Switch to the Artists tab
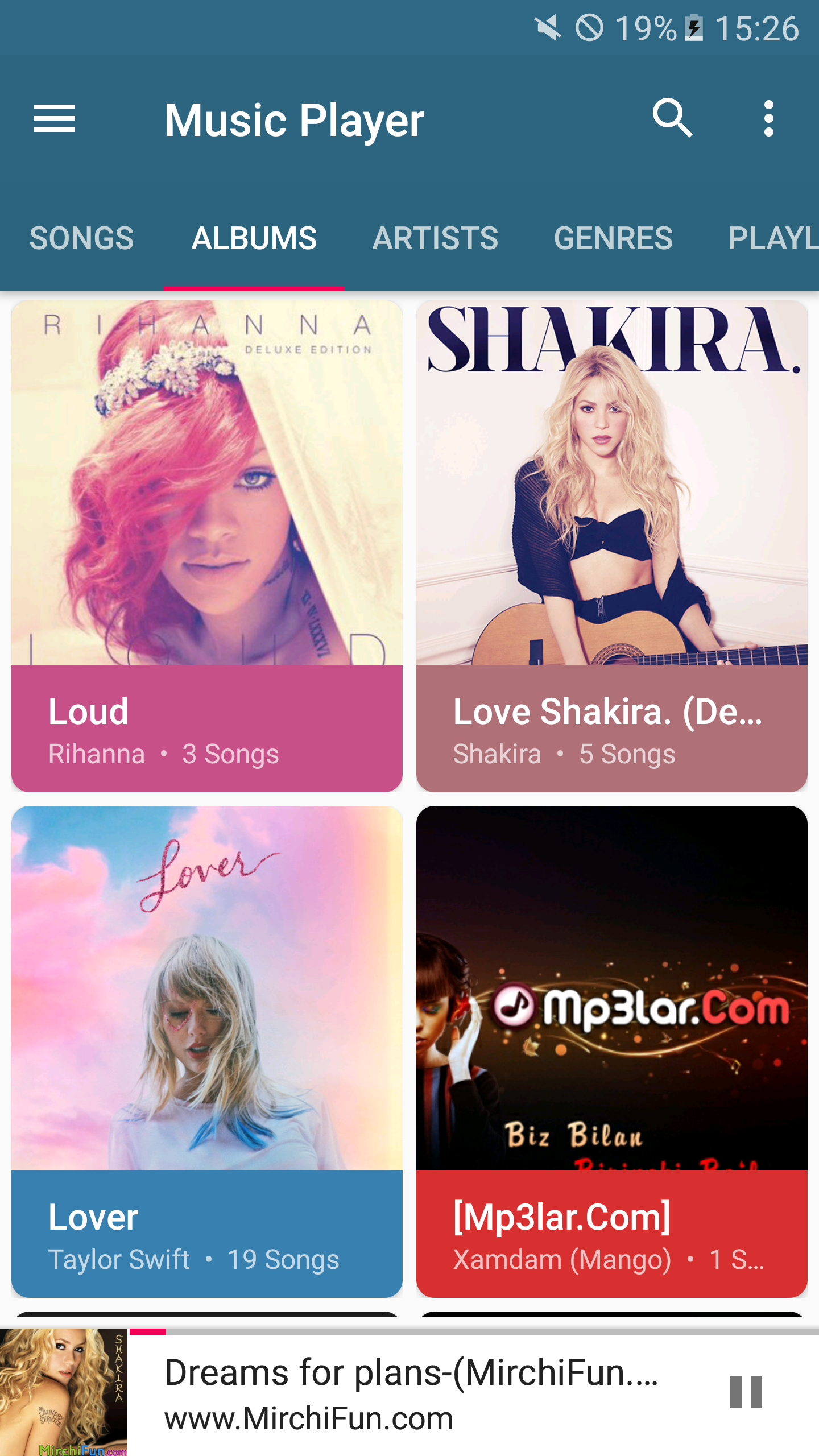The height and width of the screenshot is (1456, 819). [435, 238]
